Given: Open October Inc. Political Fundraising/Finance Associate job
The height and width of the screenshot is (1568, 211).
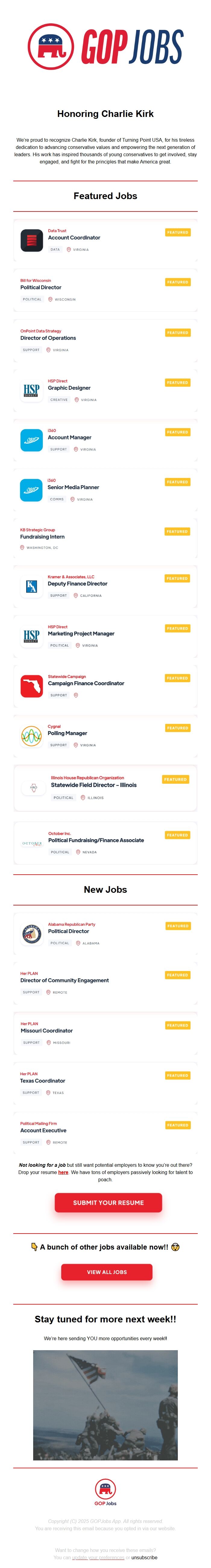Looking at the screenshot, I should (x=96, y=840).
